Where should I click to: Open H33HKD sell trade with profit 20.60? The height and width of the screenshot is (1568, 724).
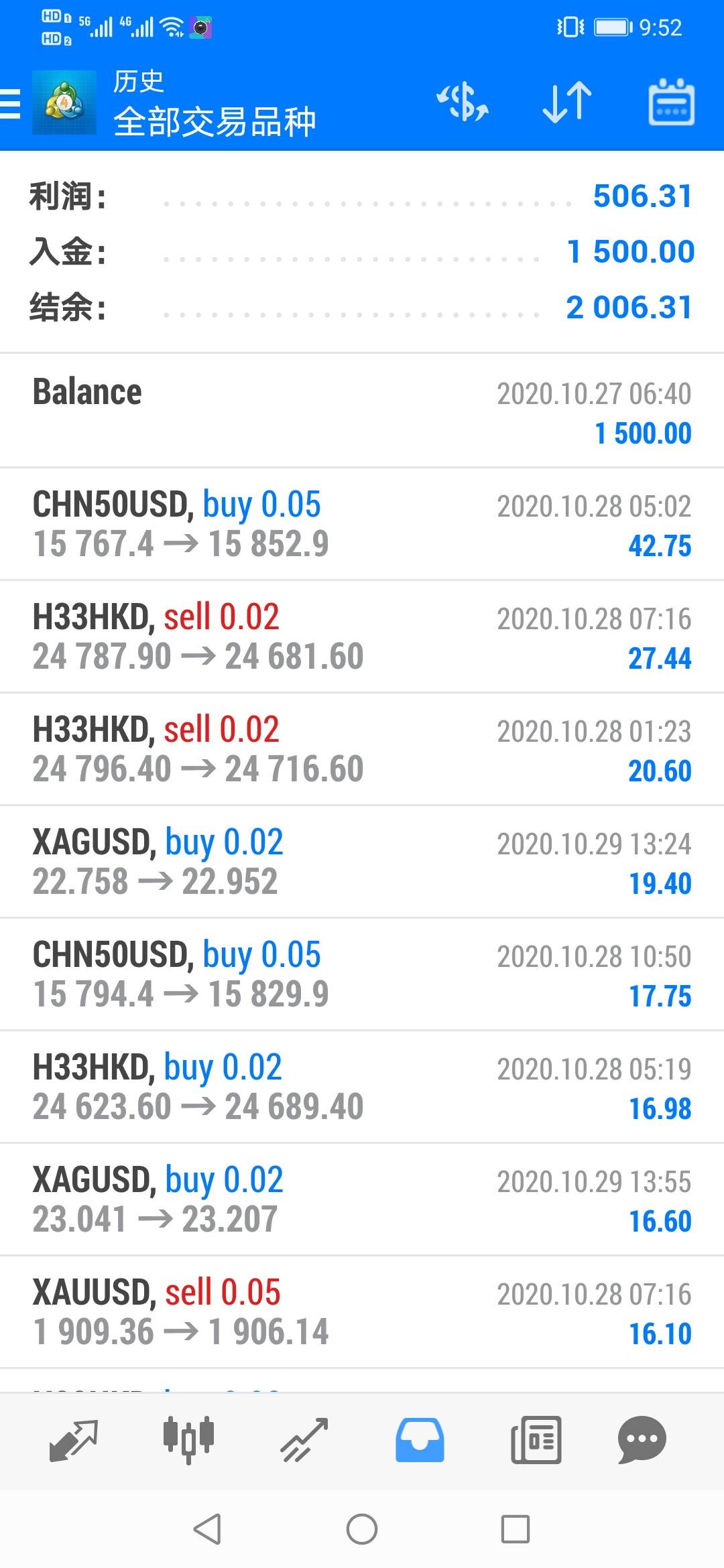362,749
